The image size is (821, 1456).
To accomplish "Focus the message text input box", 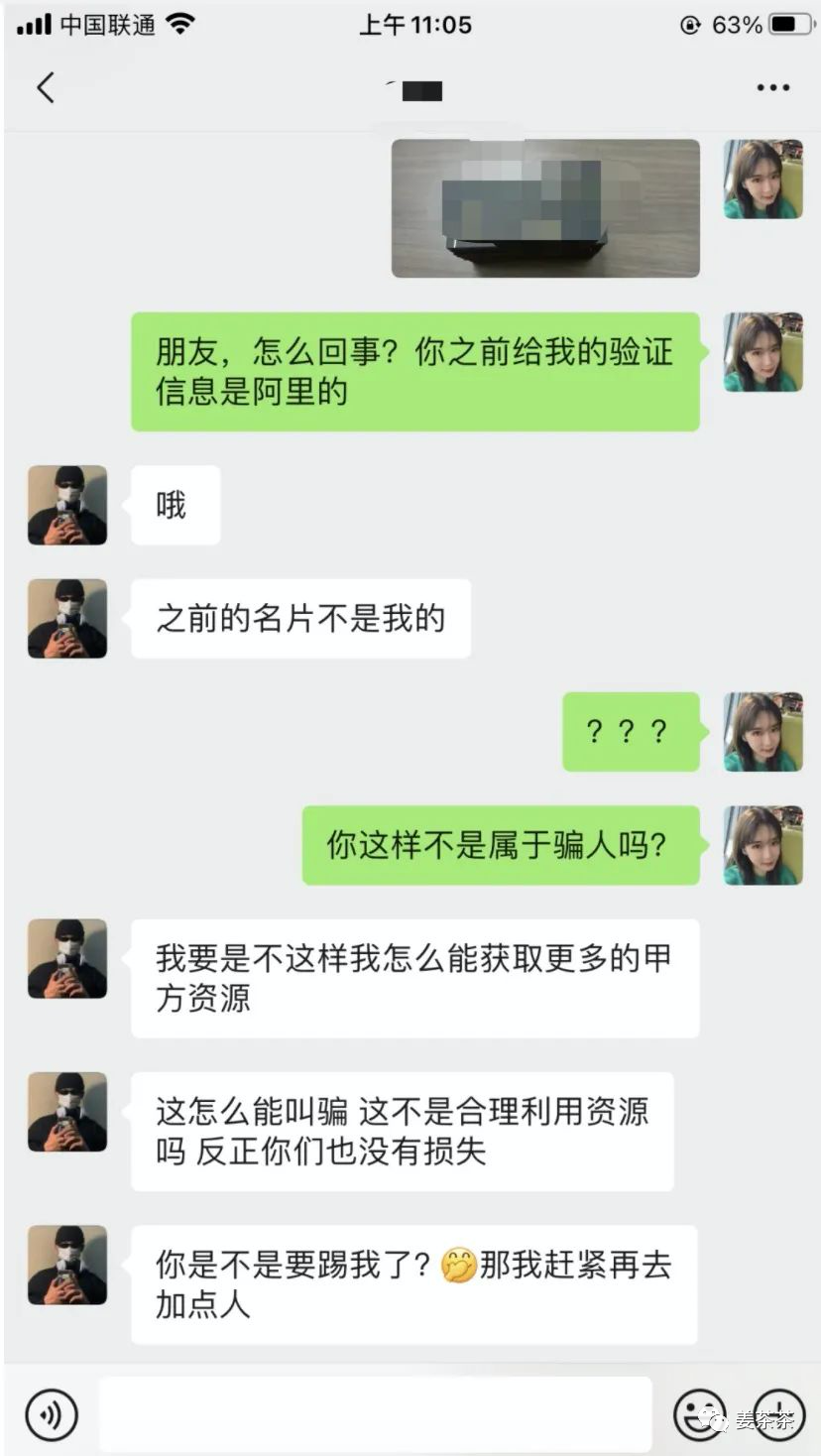I will pyautogui.click(x=376, y=1414).
